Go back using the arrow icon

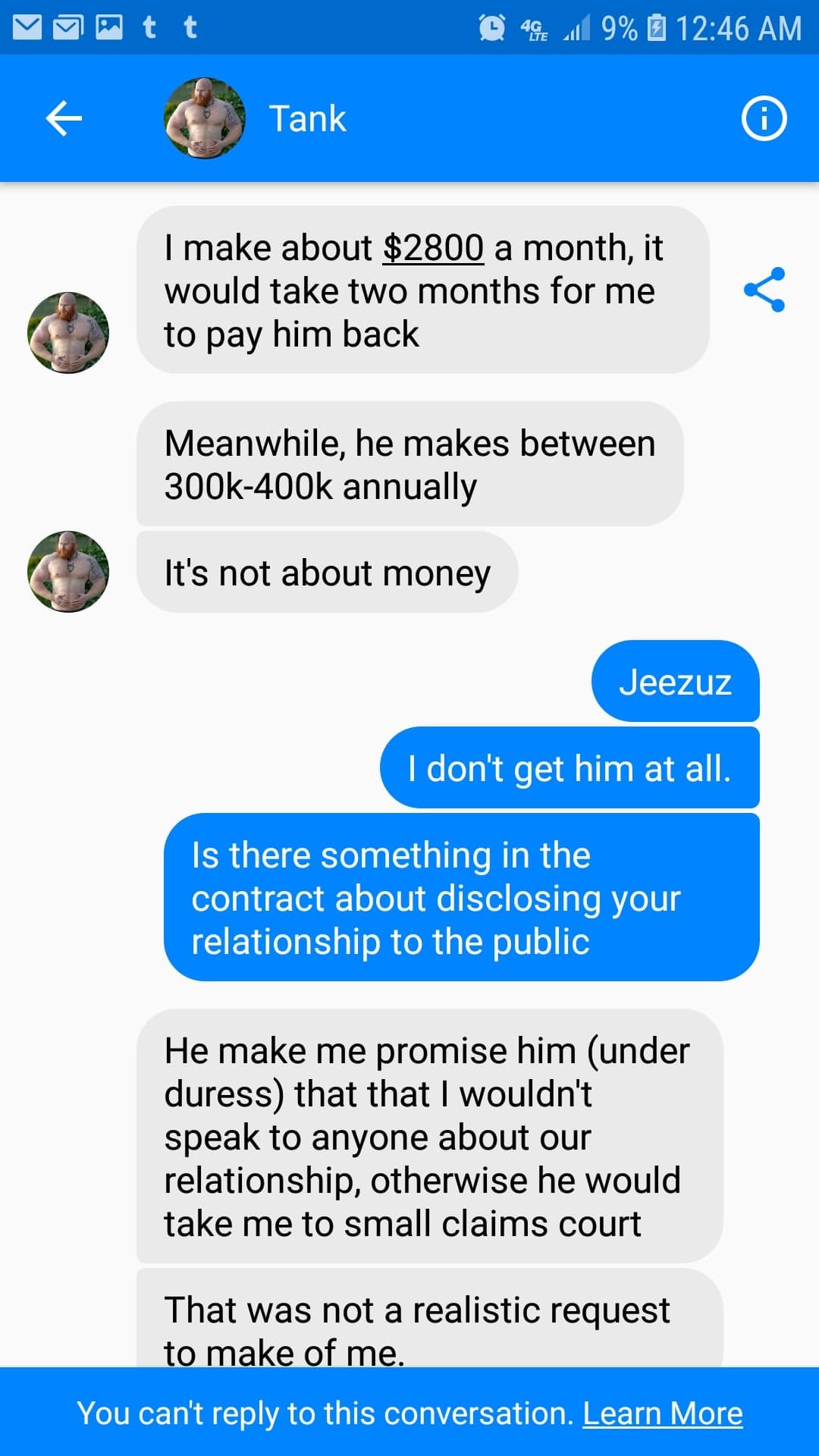click(x=64, y=119)
